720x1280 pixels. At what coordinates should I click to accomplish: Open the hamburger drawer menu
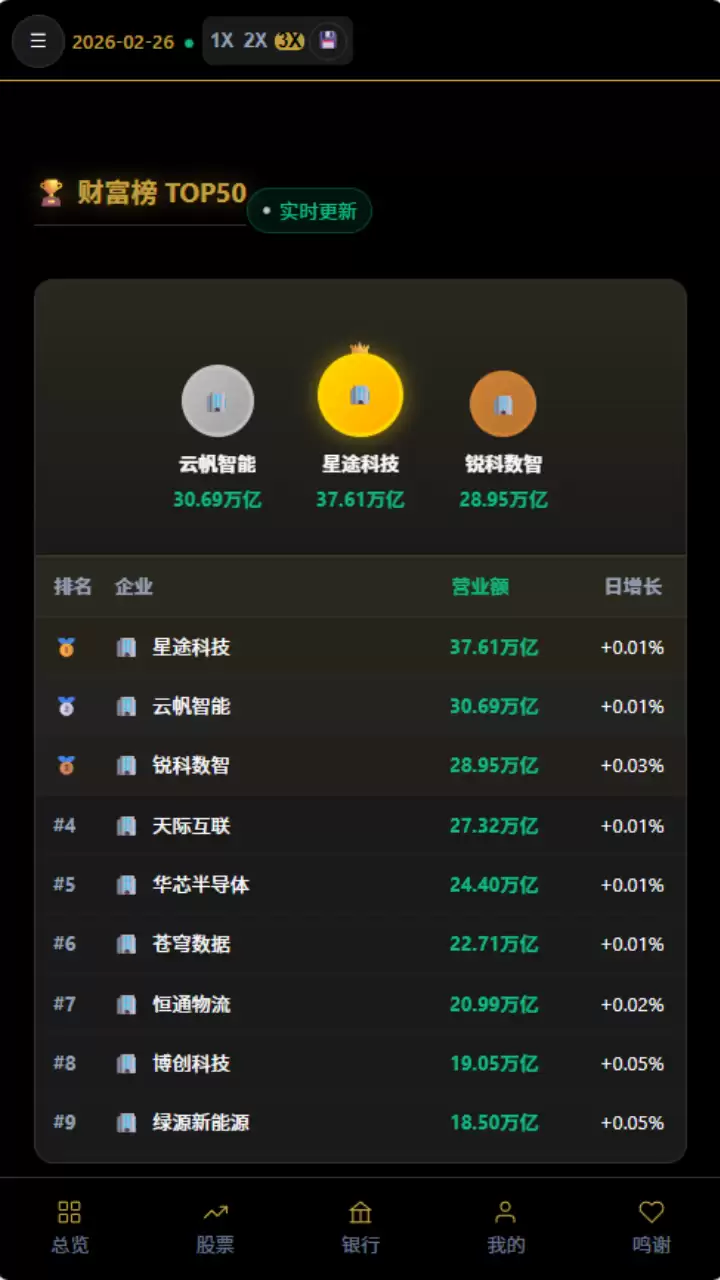tap(38, 41)
